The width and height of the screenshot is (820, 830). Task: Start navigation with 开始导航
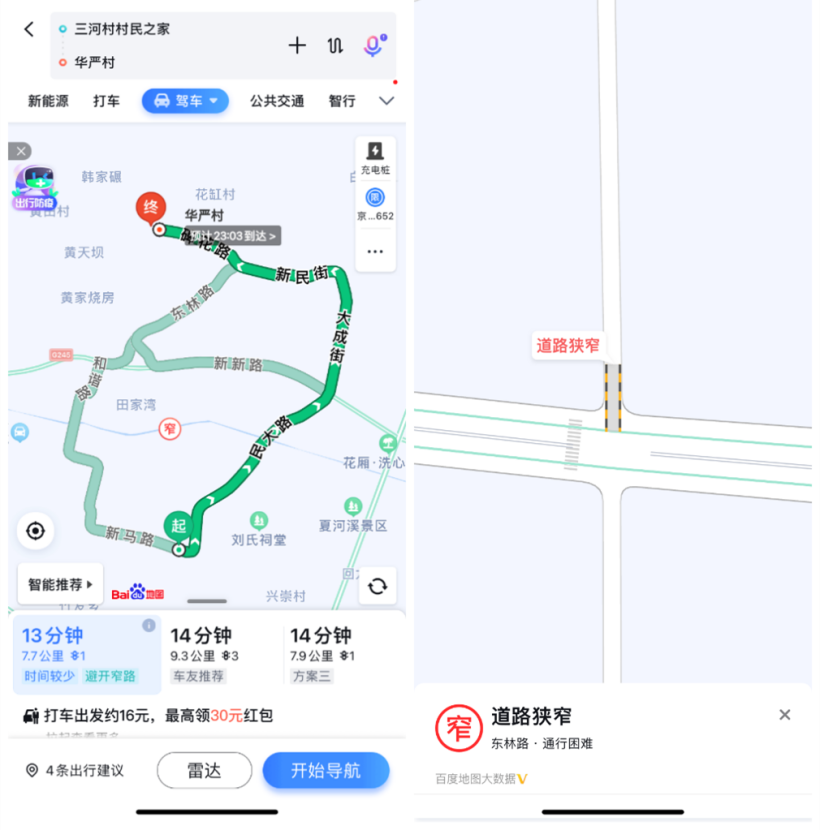325,771
